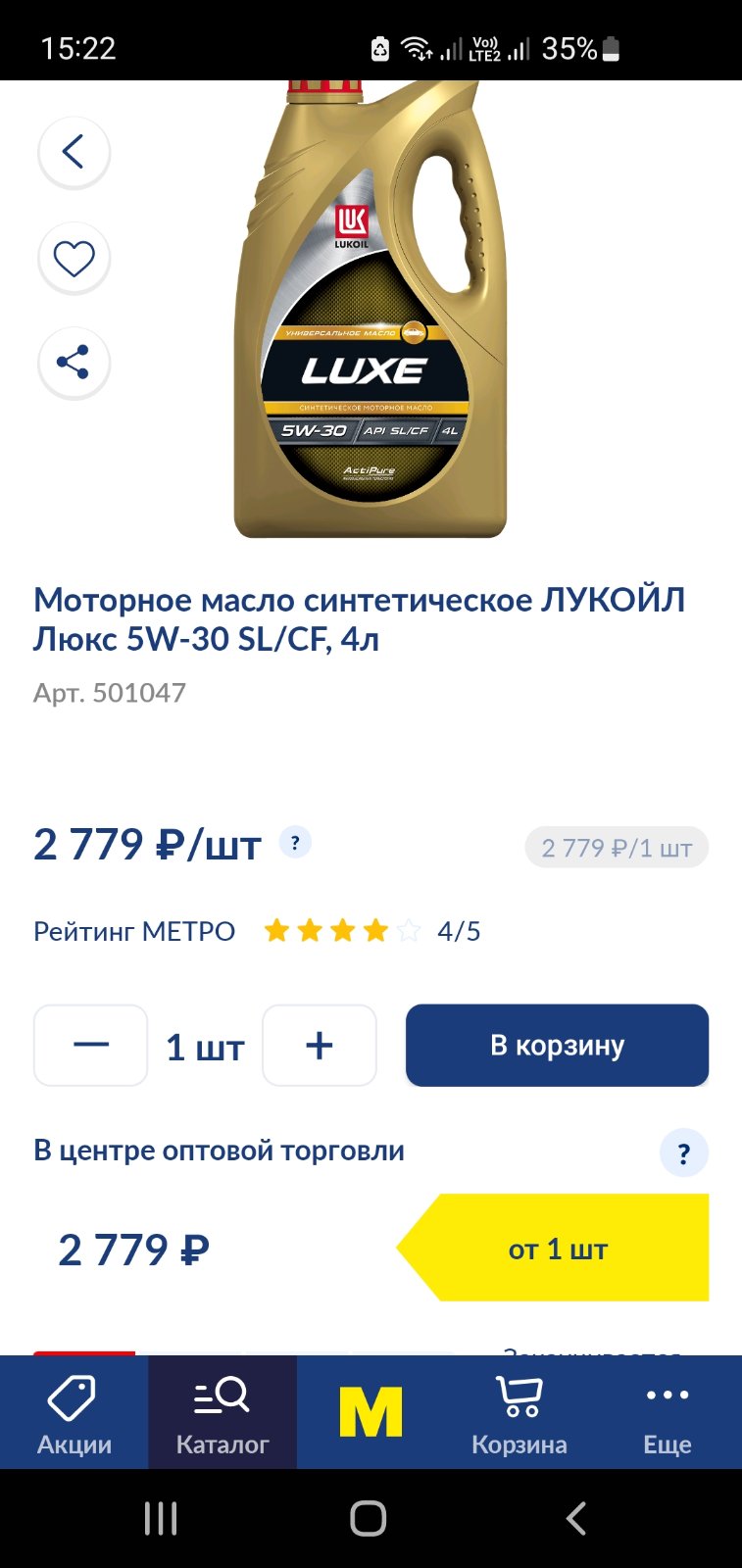The image size is (742, 1568).
Task: Increase quantity with the plus button
Action: [x=320, y=1045]
